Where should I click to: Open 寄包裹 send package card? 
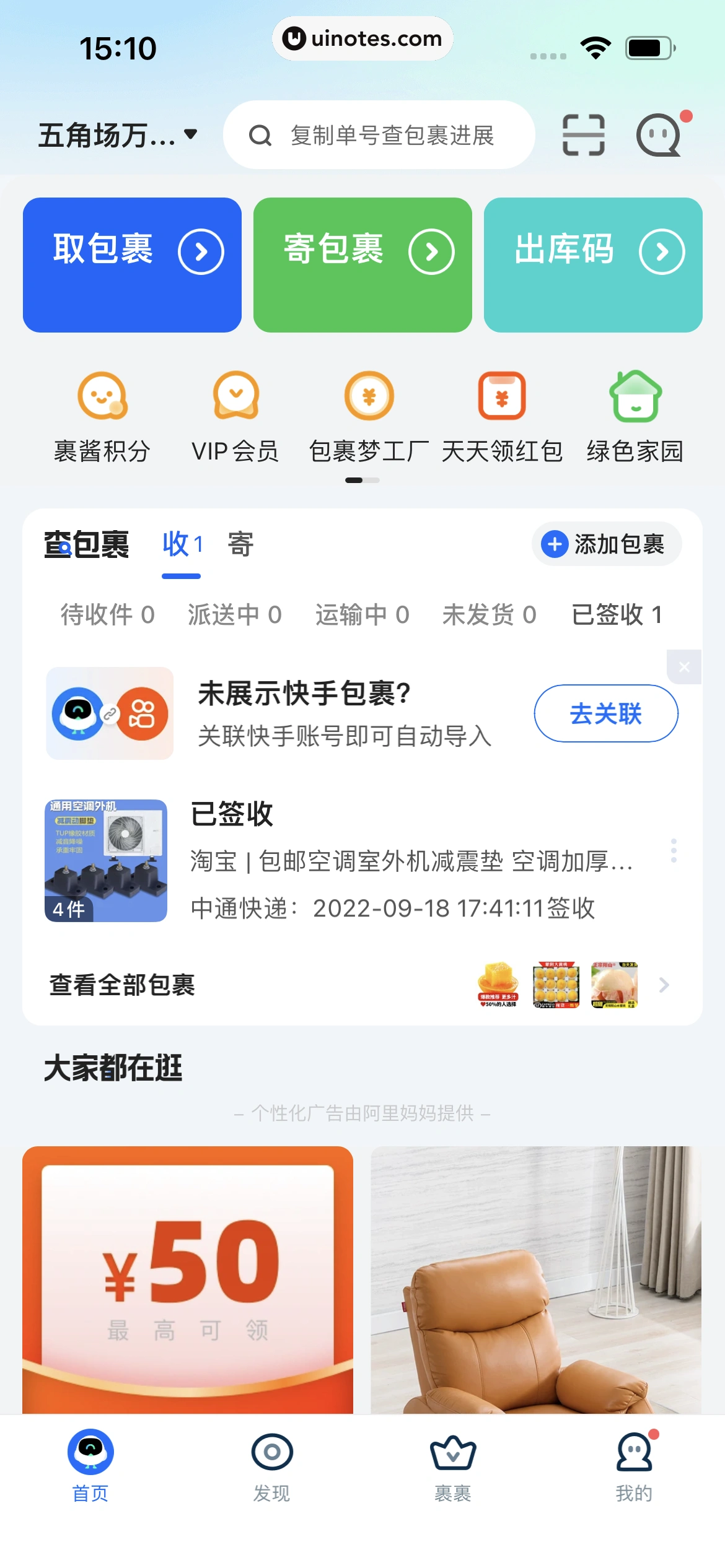tap(362, 265)
